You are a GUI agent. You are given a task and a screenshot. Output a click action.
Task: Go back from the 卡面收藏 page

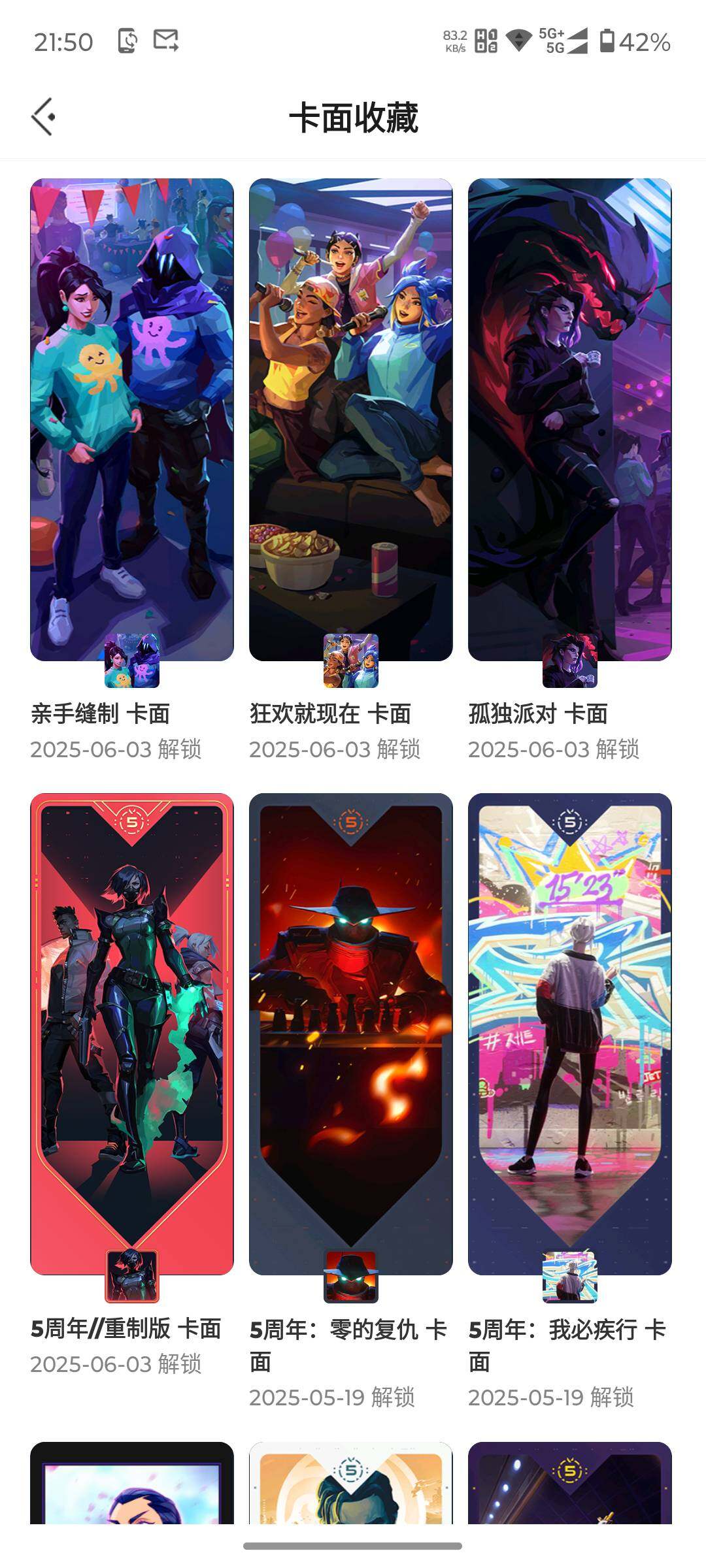click(x=43, y=118)
